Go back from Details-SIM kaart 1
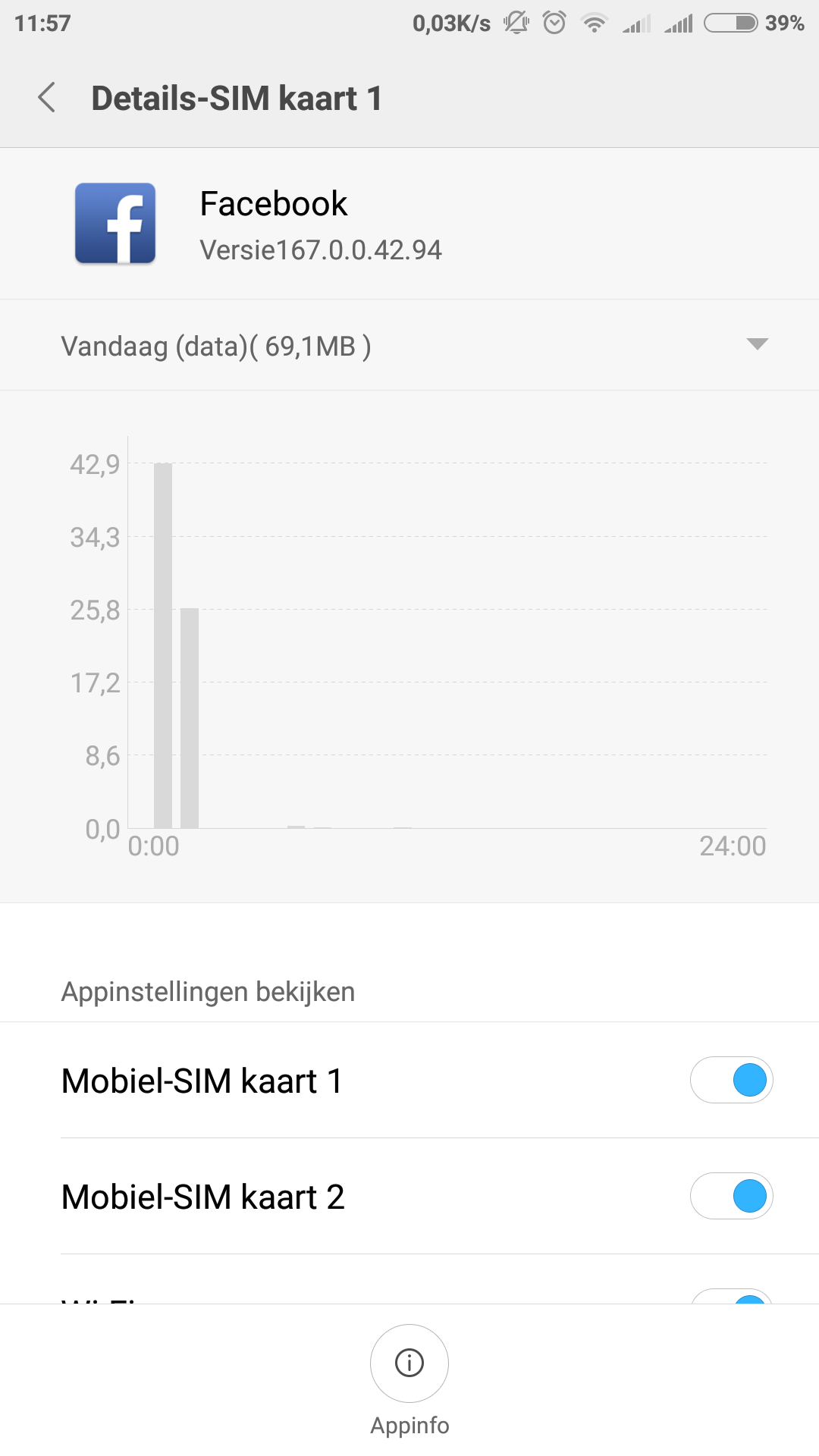Viewport: 819px width, 1456px height. click(47, 98)
